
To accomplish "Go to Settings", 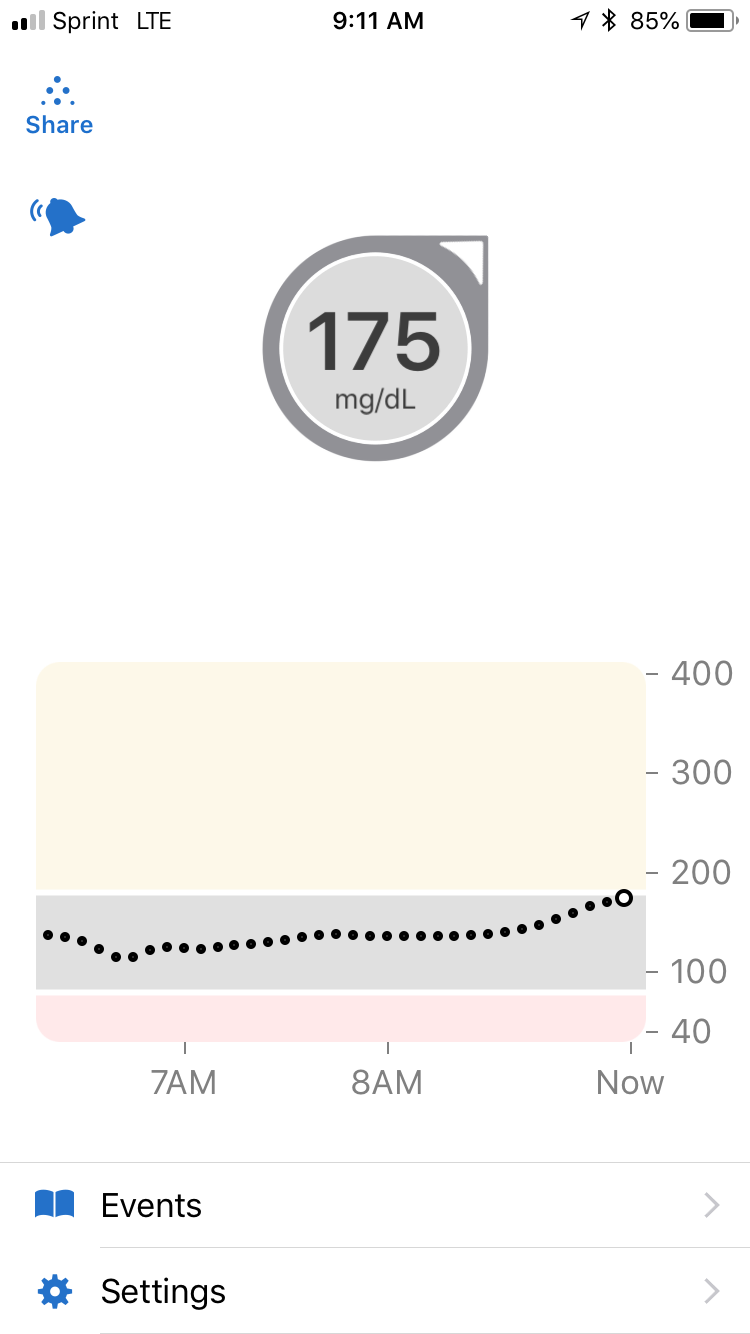I will [x=375, y=1291].
